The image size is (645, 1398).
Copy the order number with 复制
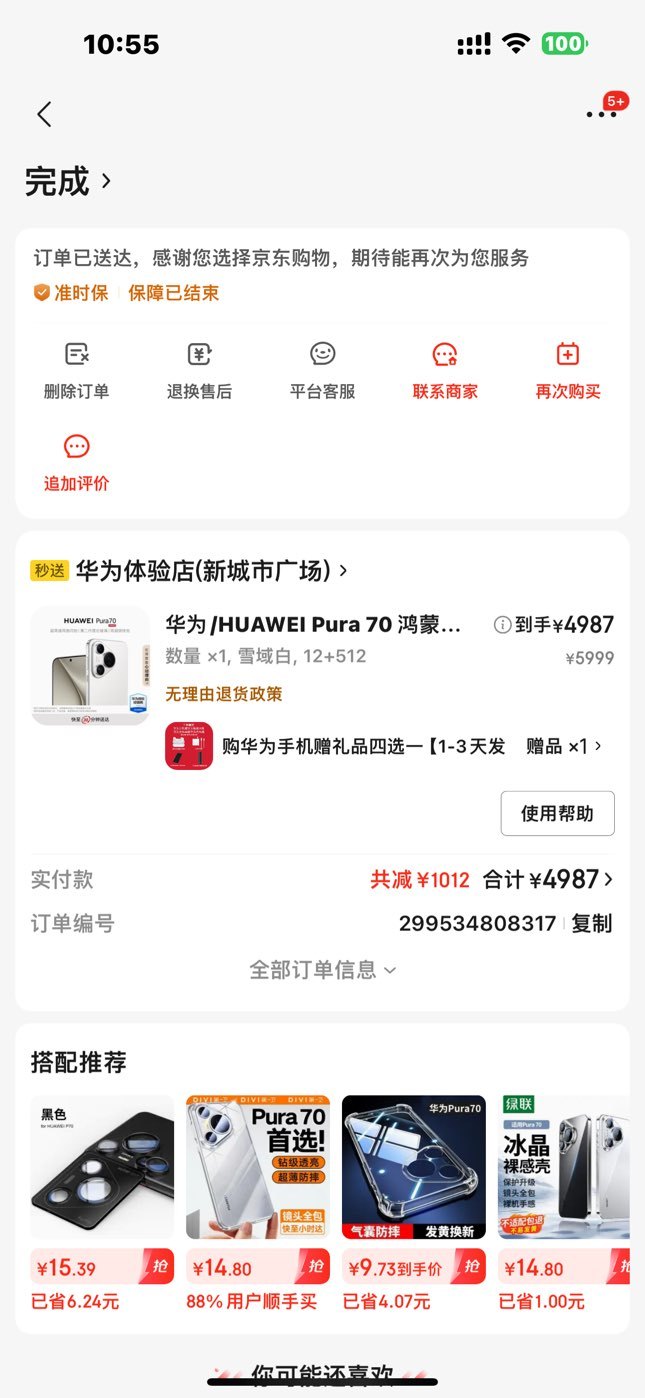(x=591, y=923)
